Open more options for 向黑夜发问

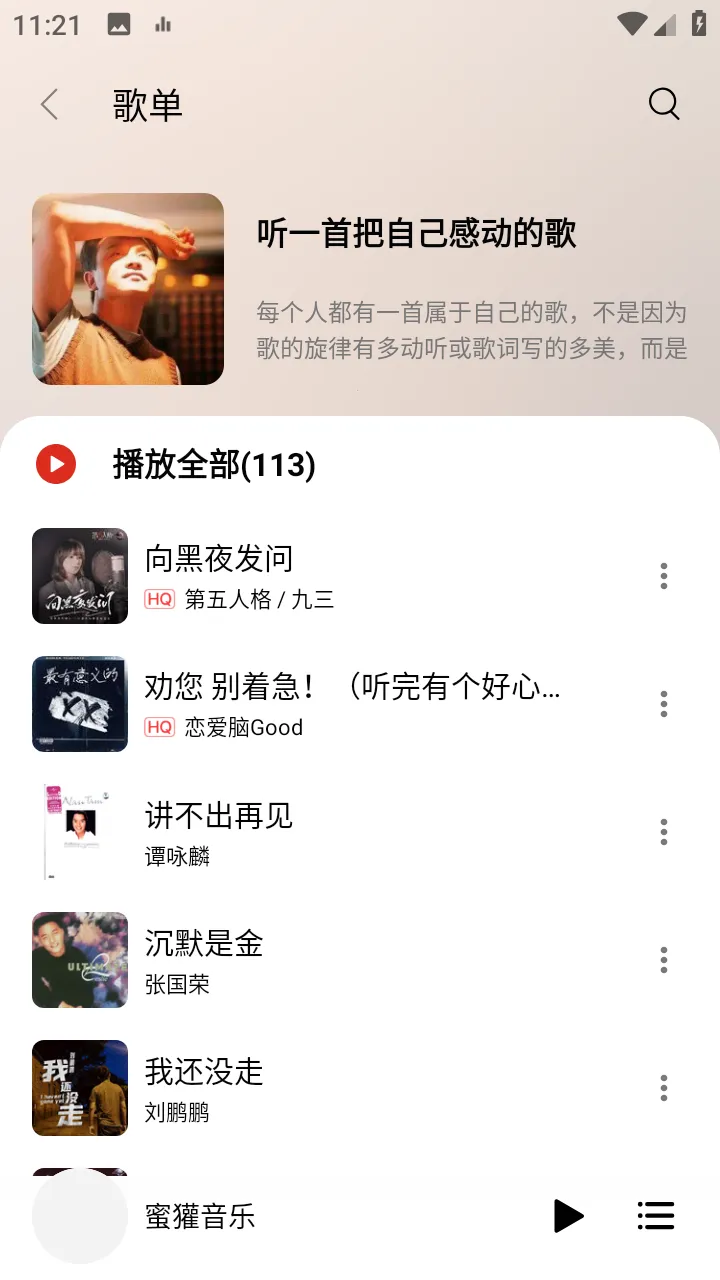664,576
